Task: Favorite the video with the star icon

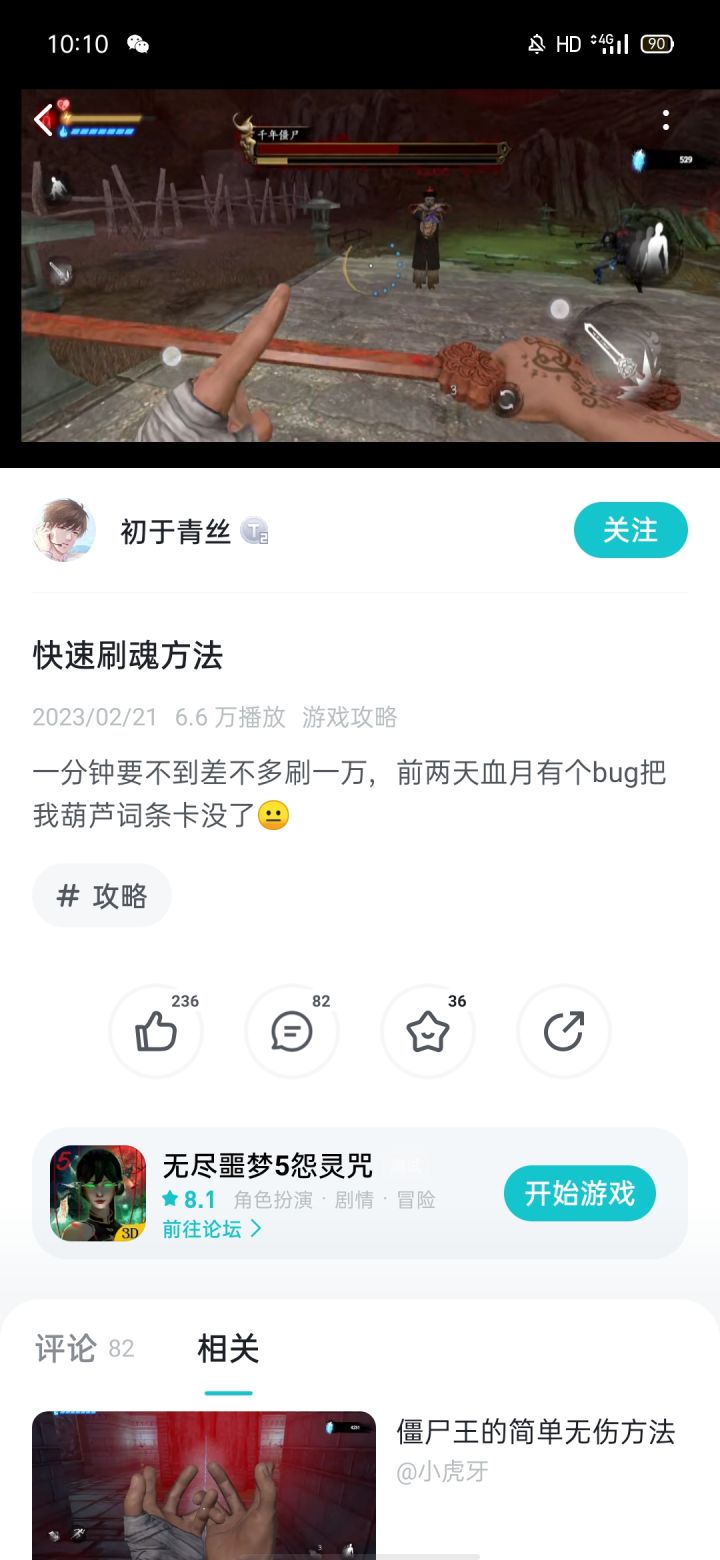Action: [428, 1032]
